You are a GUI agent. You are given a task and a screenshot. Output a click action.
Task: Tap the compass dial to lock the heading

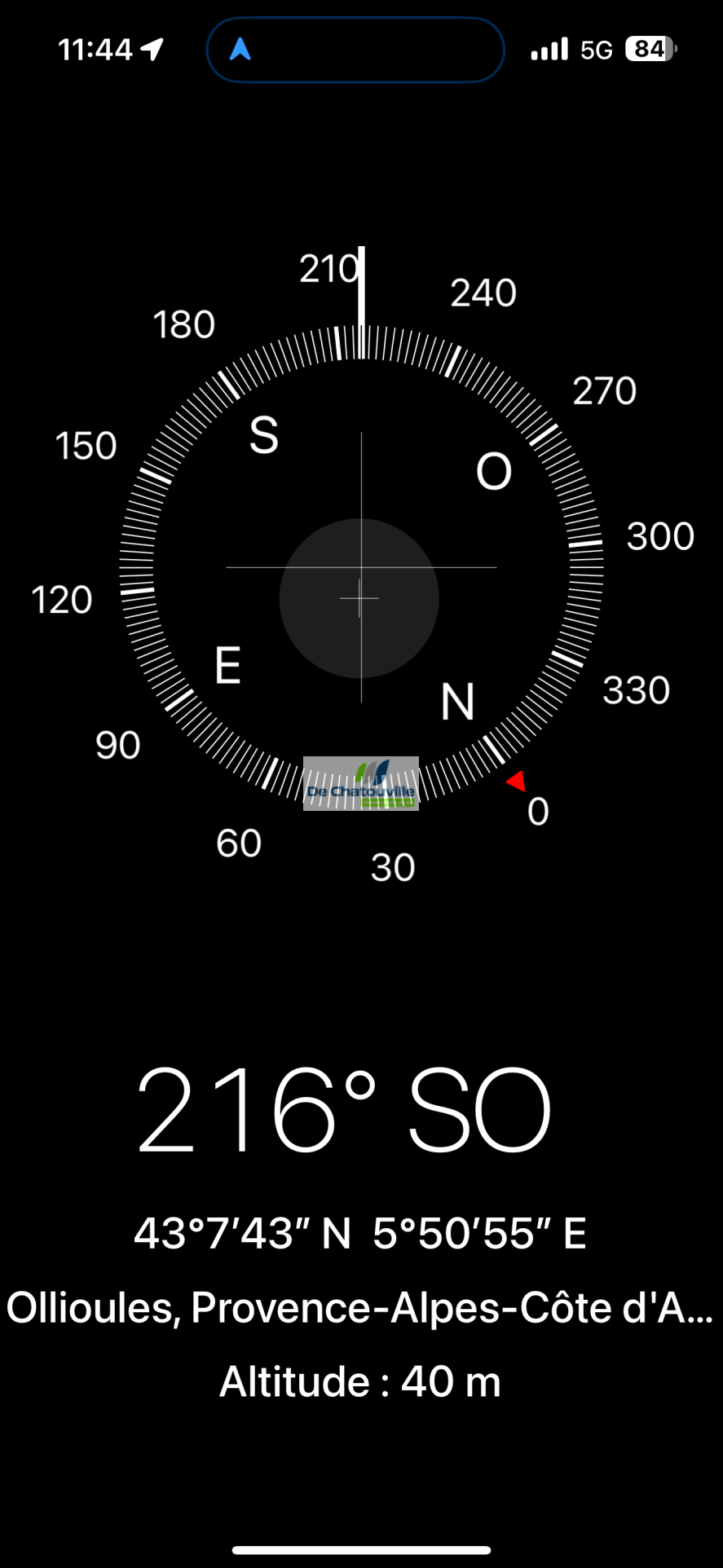361,567
